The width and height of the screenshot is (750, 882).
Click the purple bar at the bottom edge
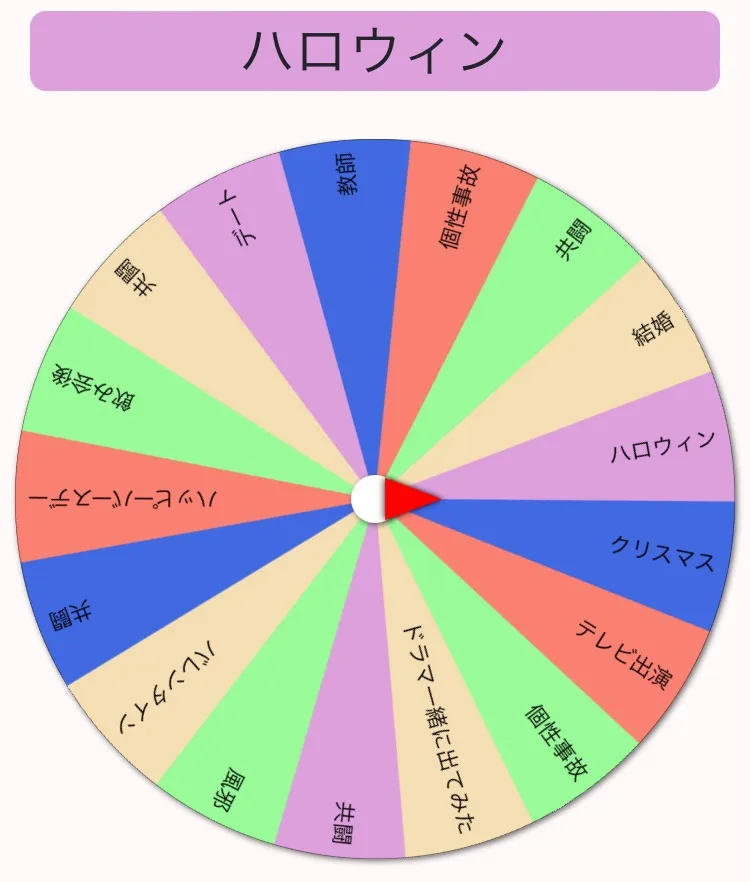pos(375,876)
